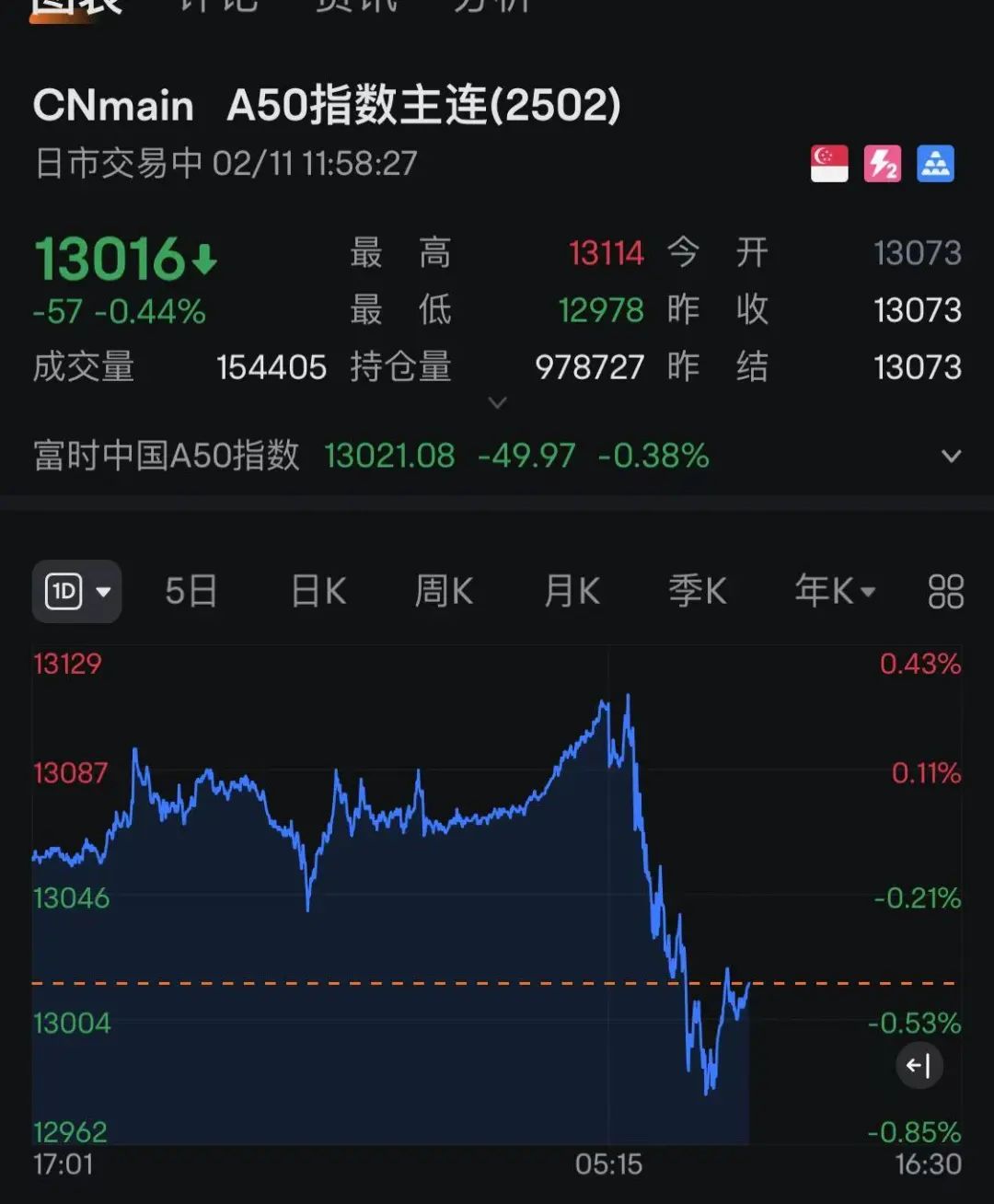The height and width of the screenshot is (1204, 994).
Task: Tap the Singapore flag market icon
Action: click(x=829, y=165)
